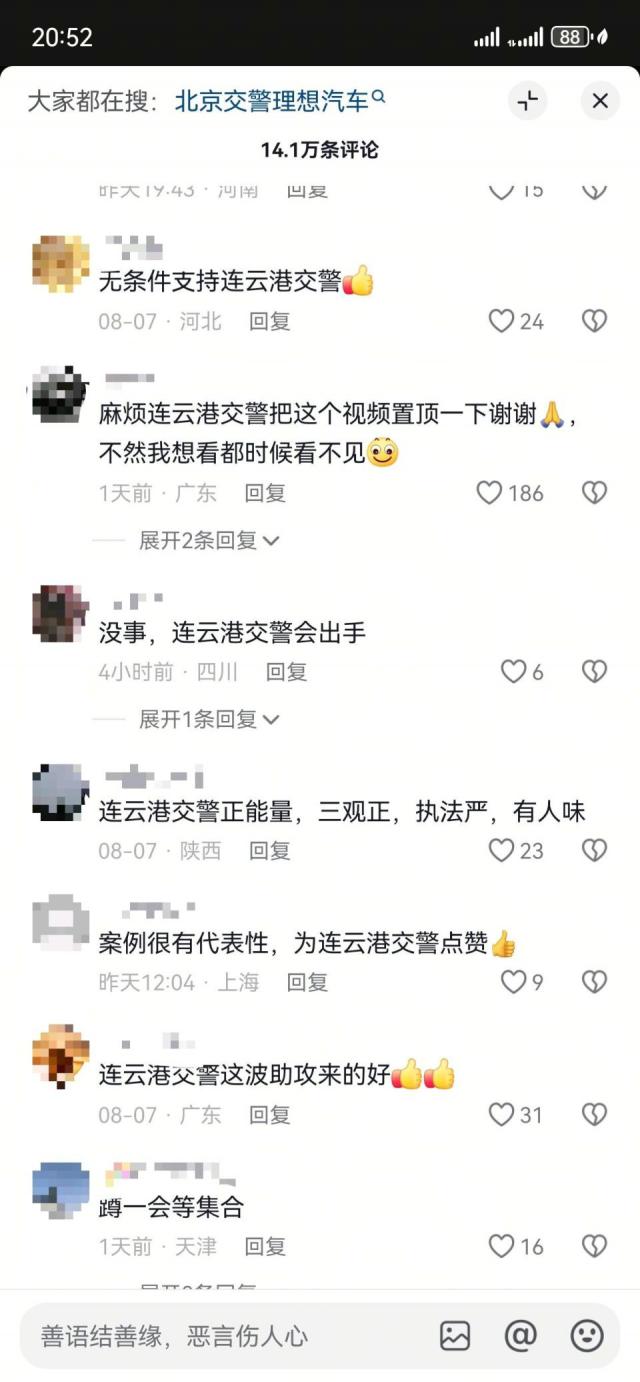Screen dimensions: 640x1382
Task: Close the comments panel
Action: (x=600, y=101)
